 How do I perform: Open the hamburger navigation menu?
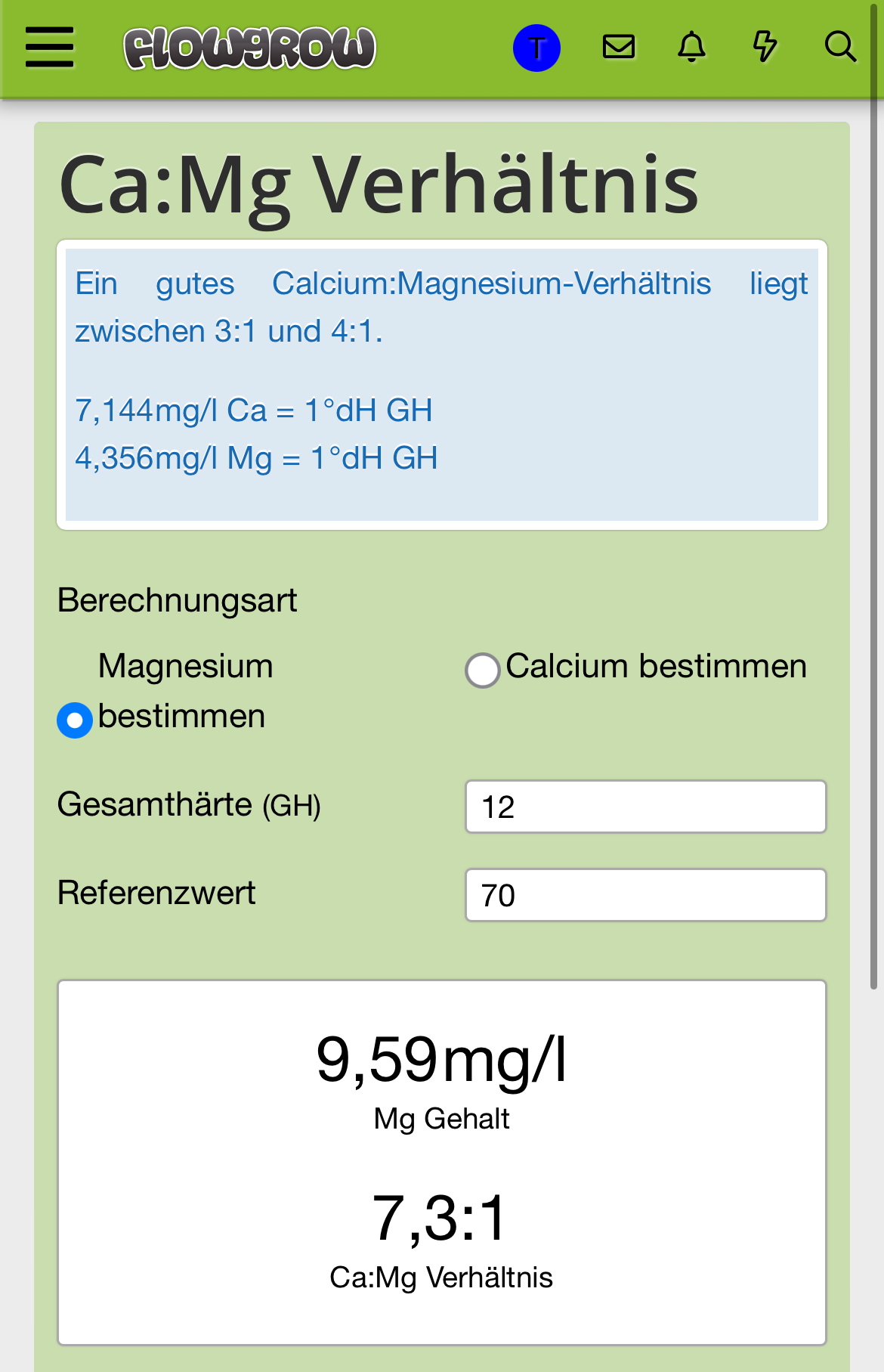coord(50,48)
